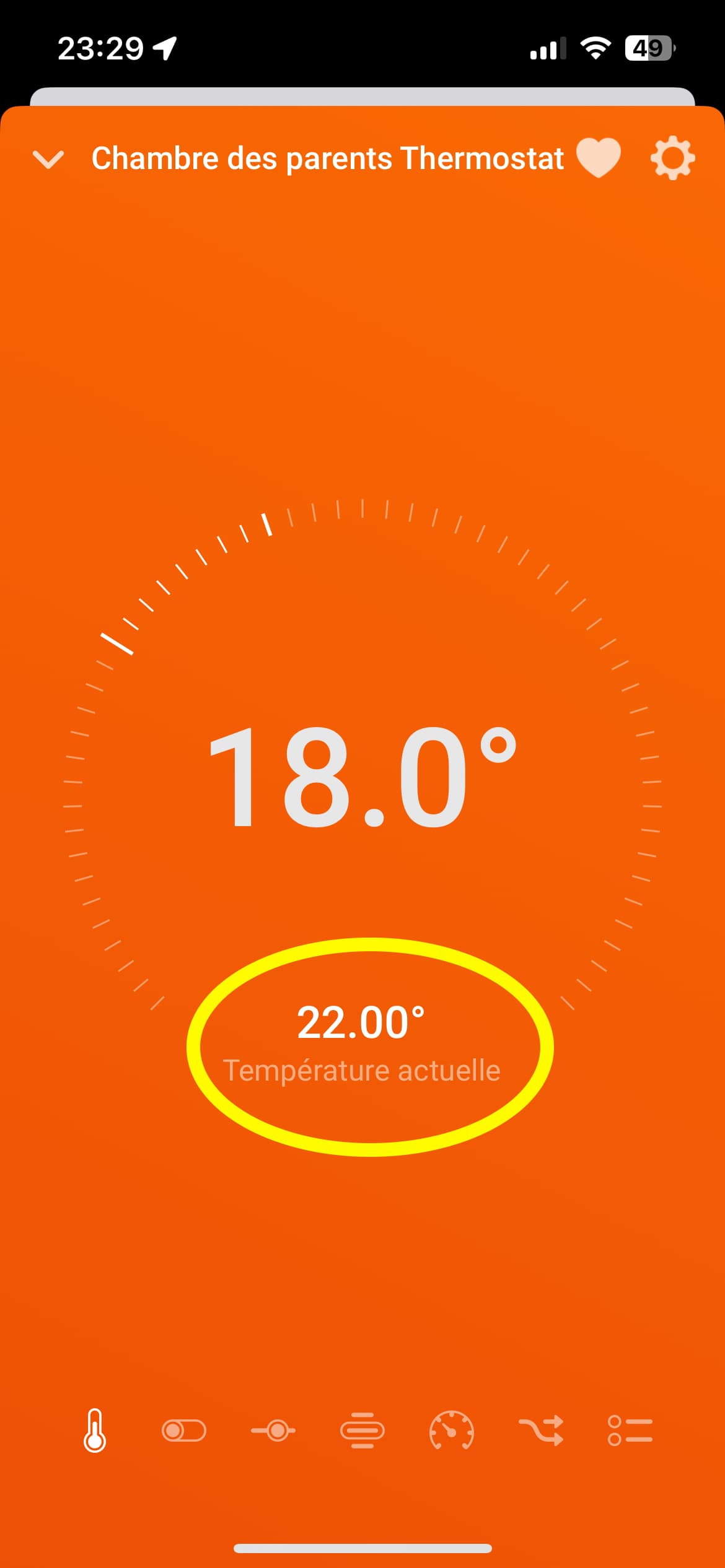
Task: Tap the bold setpoint marker on the dial
Action: click(x=117, y=643)
